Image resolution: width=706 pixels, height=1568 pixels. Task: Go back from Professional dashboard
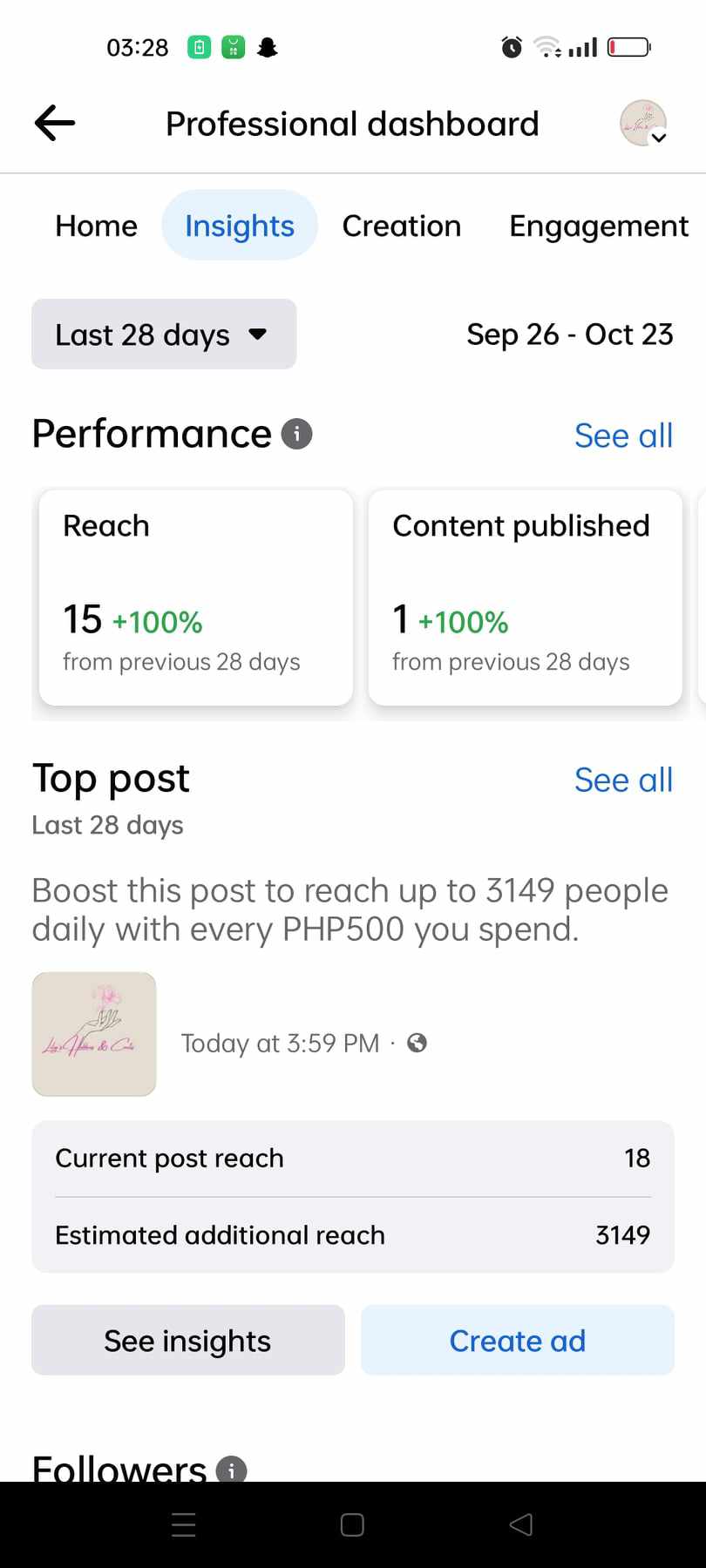[x=55, y=123]
